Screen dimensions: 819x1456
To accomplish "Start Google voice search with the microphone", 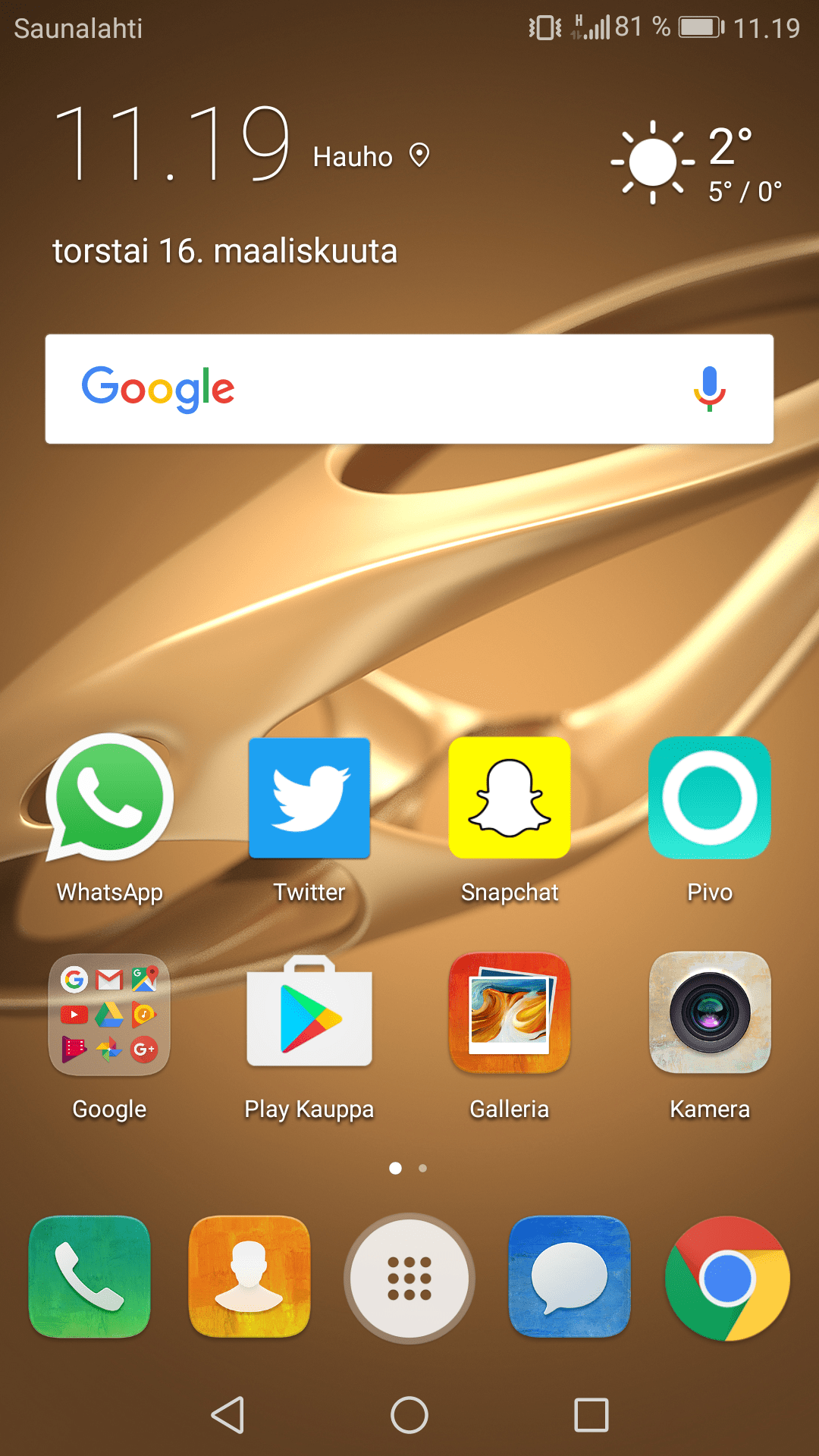I will [709, 388].
